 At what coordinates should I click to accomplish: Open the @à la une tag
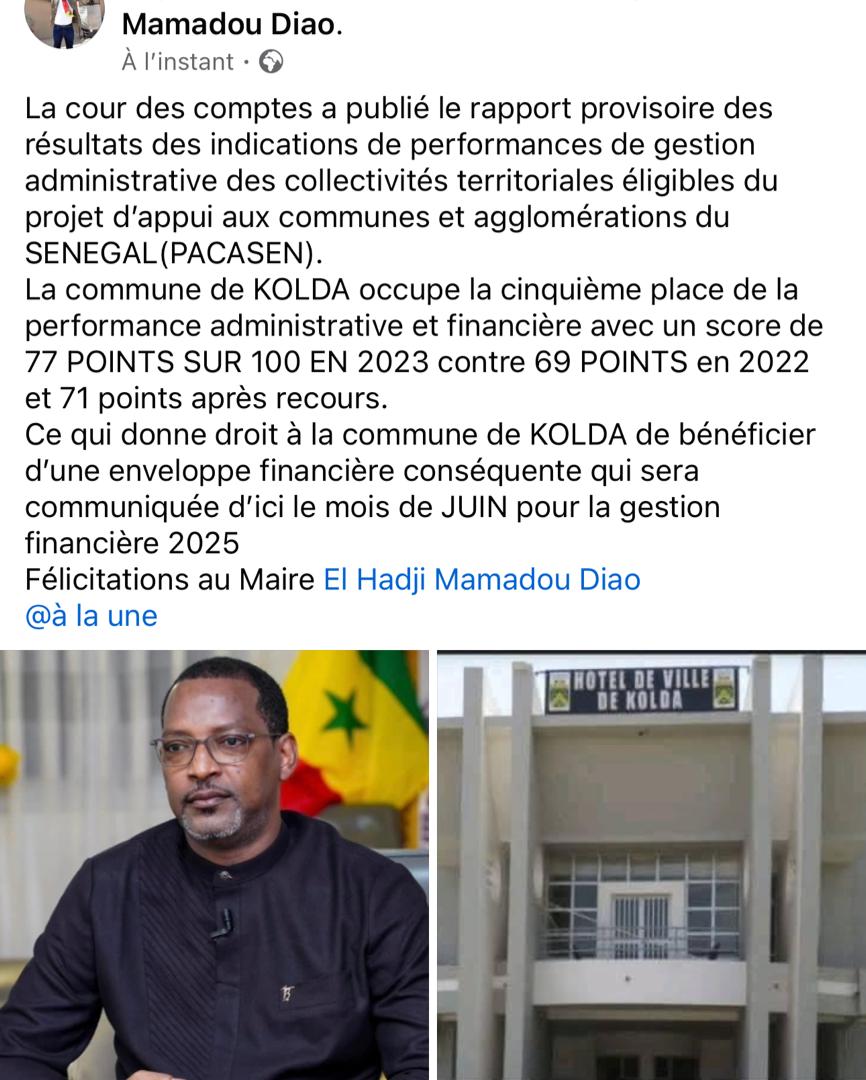click(91, 615)
